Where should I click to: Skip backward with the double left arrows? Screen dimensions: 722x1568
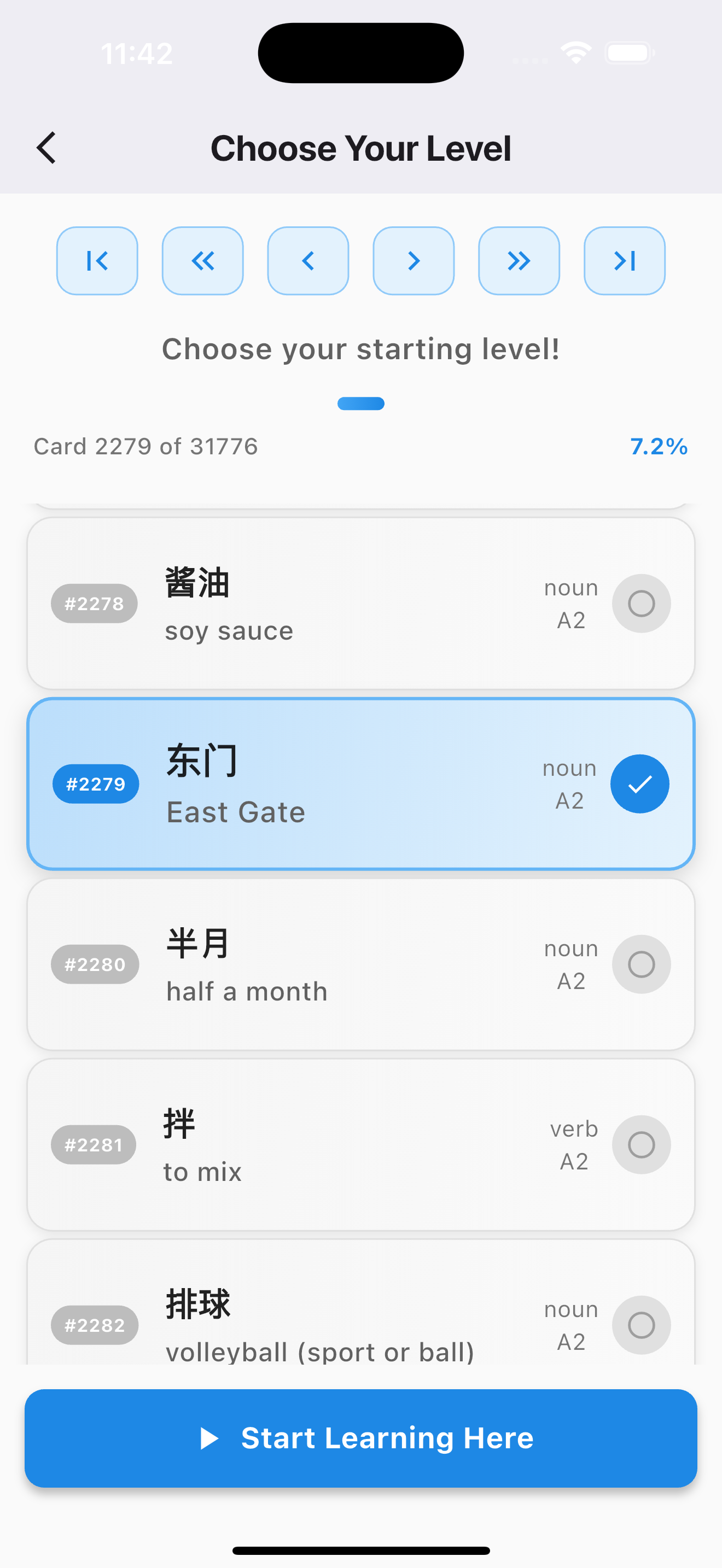203,261
